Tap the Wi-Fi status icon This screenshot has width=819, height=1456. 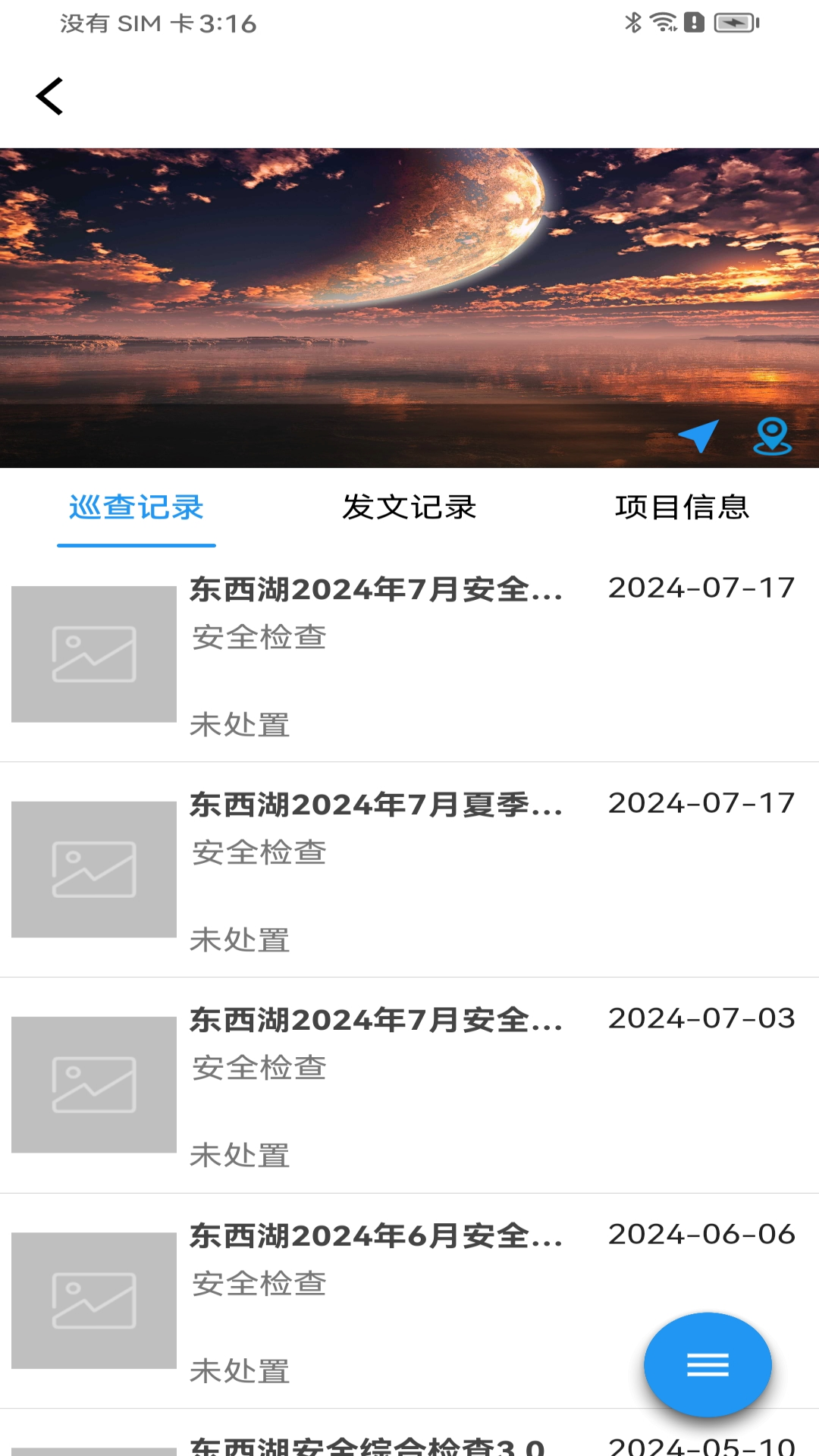(x=666, y=23)
